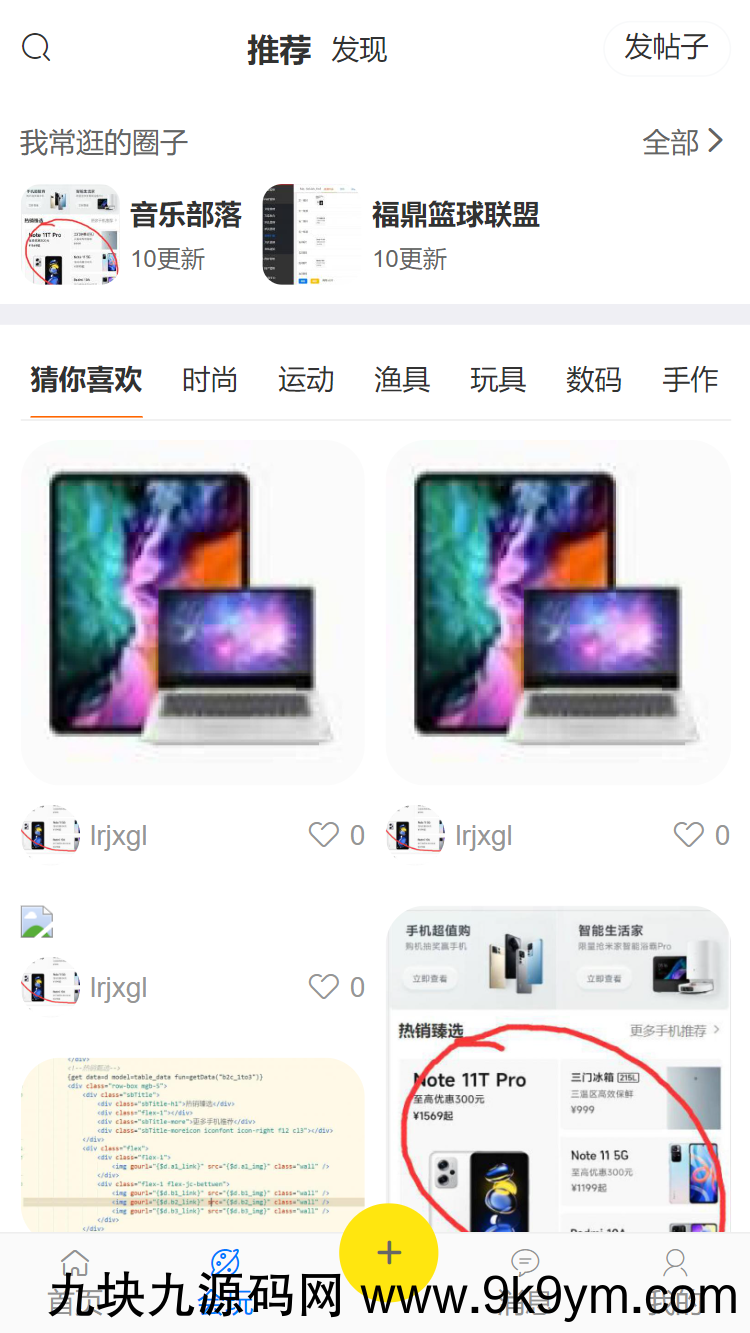The width and height of the screenshot is (750, 1333).
Task: Choose the 玩具 category
Action: (x=498, y=380)
